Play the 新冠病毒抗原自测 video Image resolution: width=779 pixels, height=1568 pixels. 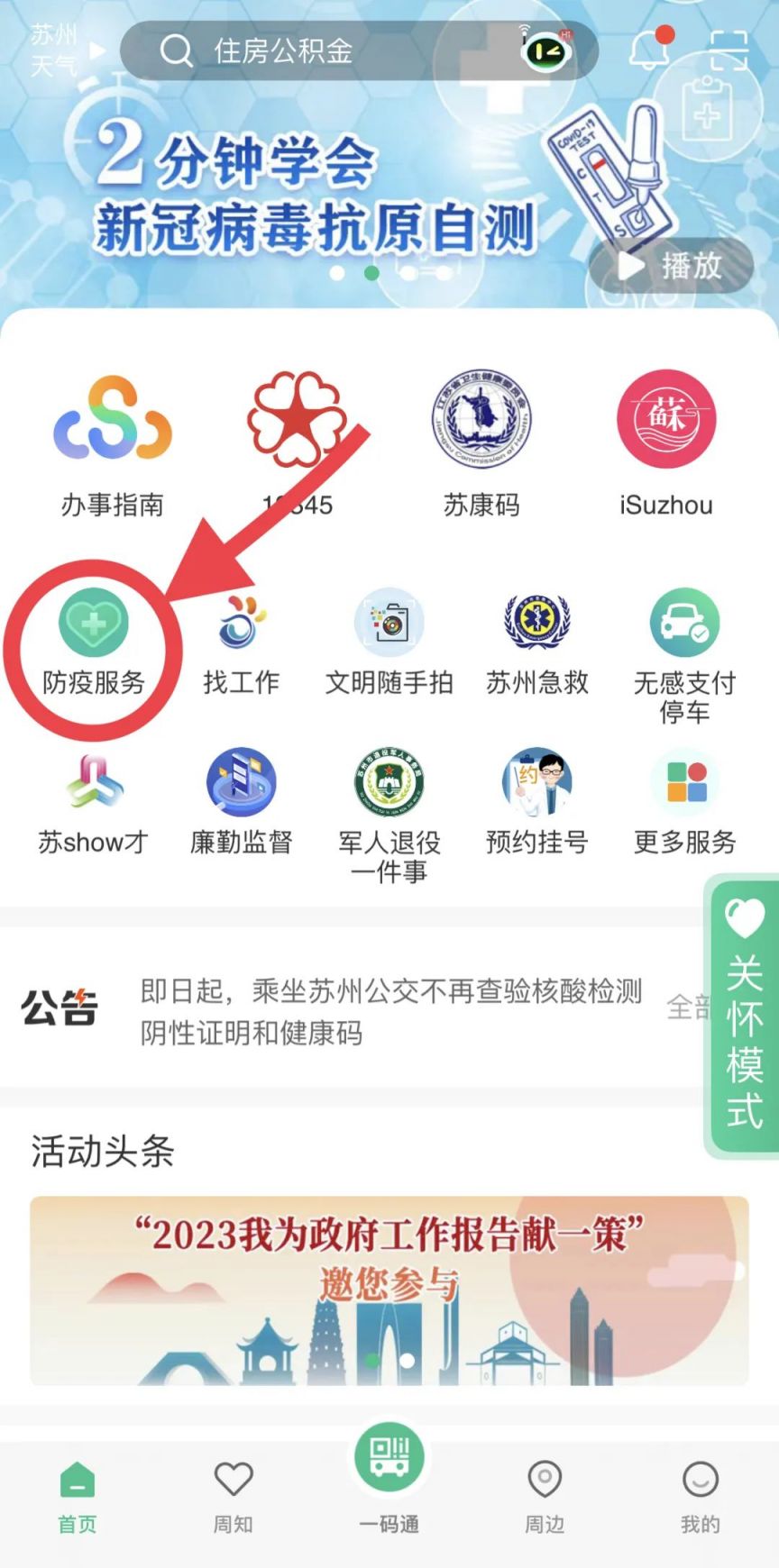[x=672, y=265]
